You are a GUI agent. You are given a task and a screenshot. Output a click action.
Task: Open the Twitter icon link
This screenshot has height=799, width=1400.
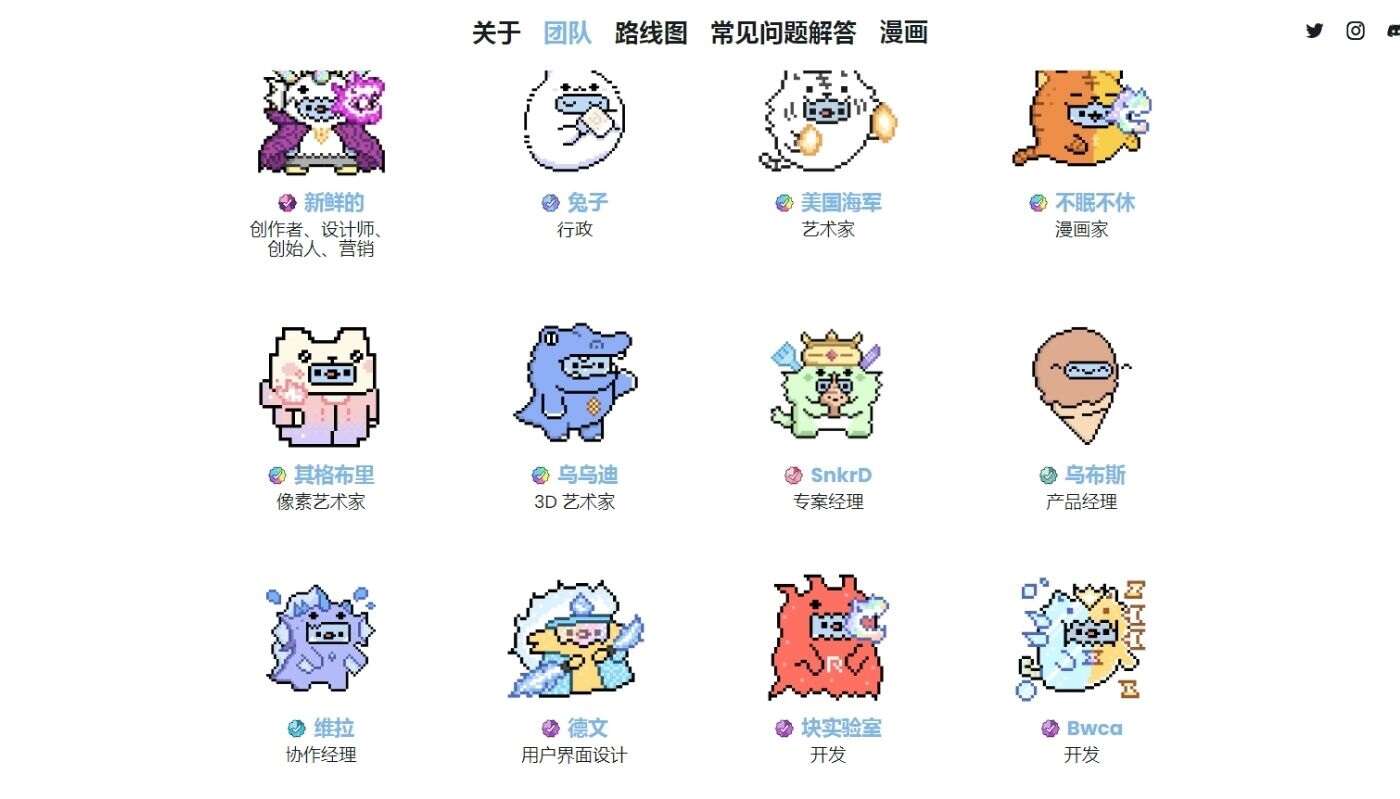point(1314,31)
